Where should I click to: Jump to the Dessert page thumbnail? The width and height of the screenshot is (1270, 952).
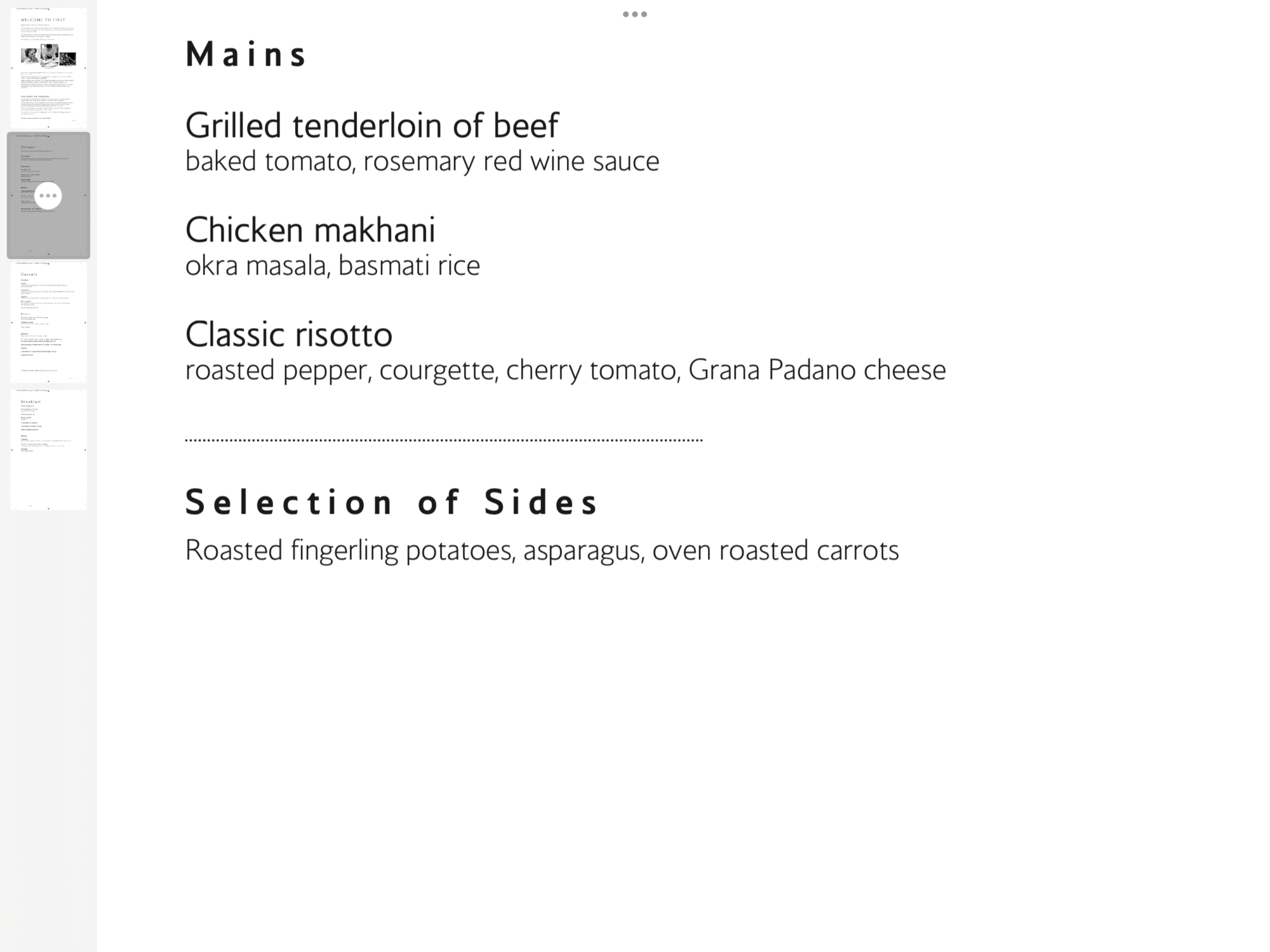48,322
